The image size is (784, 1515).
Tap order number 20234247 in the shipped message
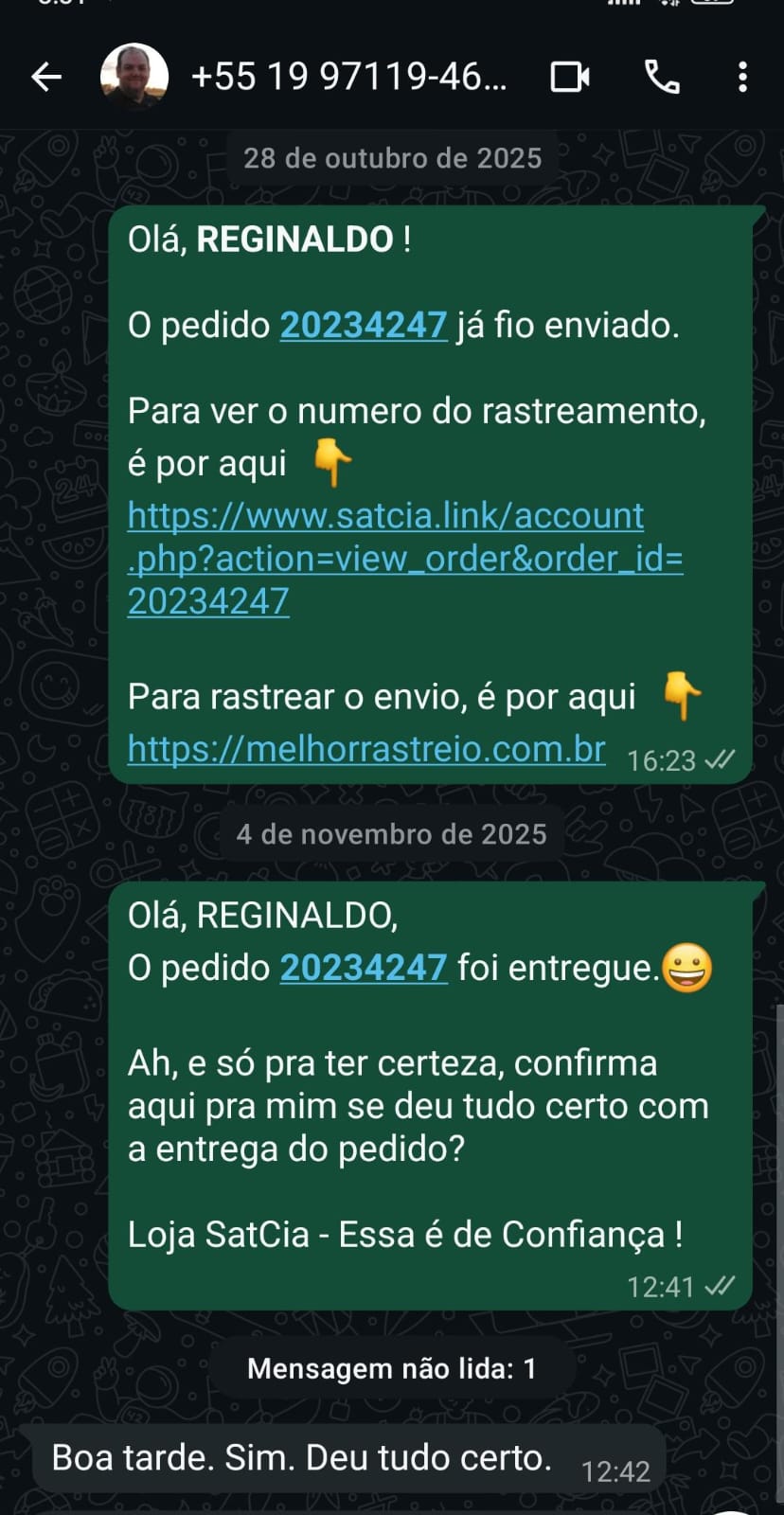[x=364, y=326]
